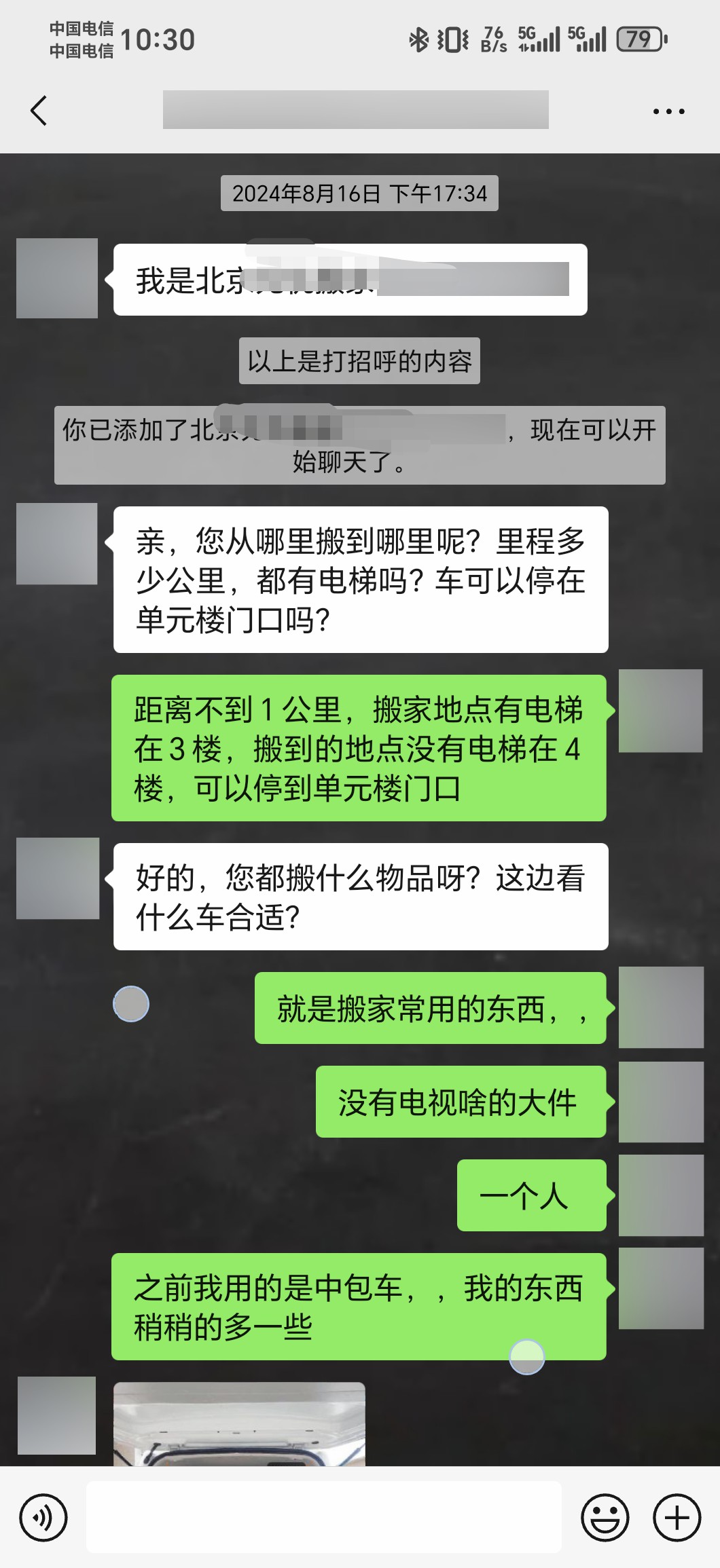Tap the contact avatar beside '我是北京' message

point(57,278)
